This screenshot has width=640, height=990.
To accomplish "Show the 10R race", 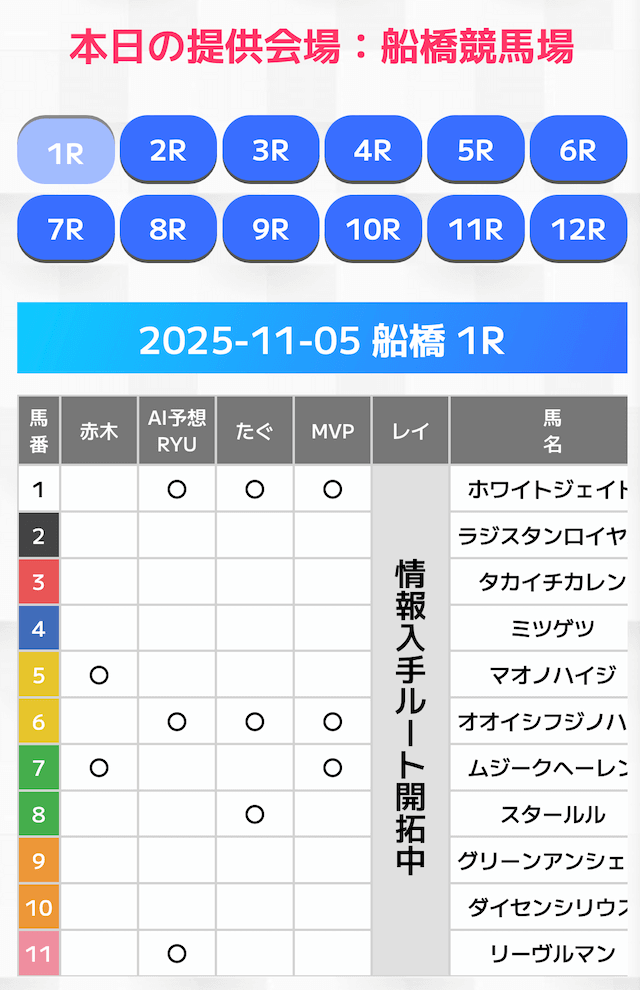I will click(373, 228).
